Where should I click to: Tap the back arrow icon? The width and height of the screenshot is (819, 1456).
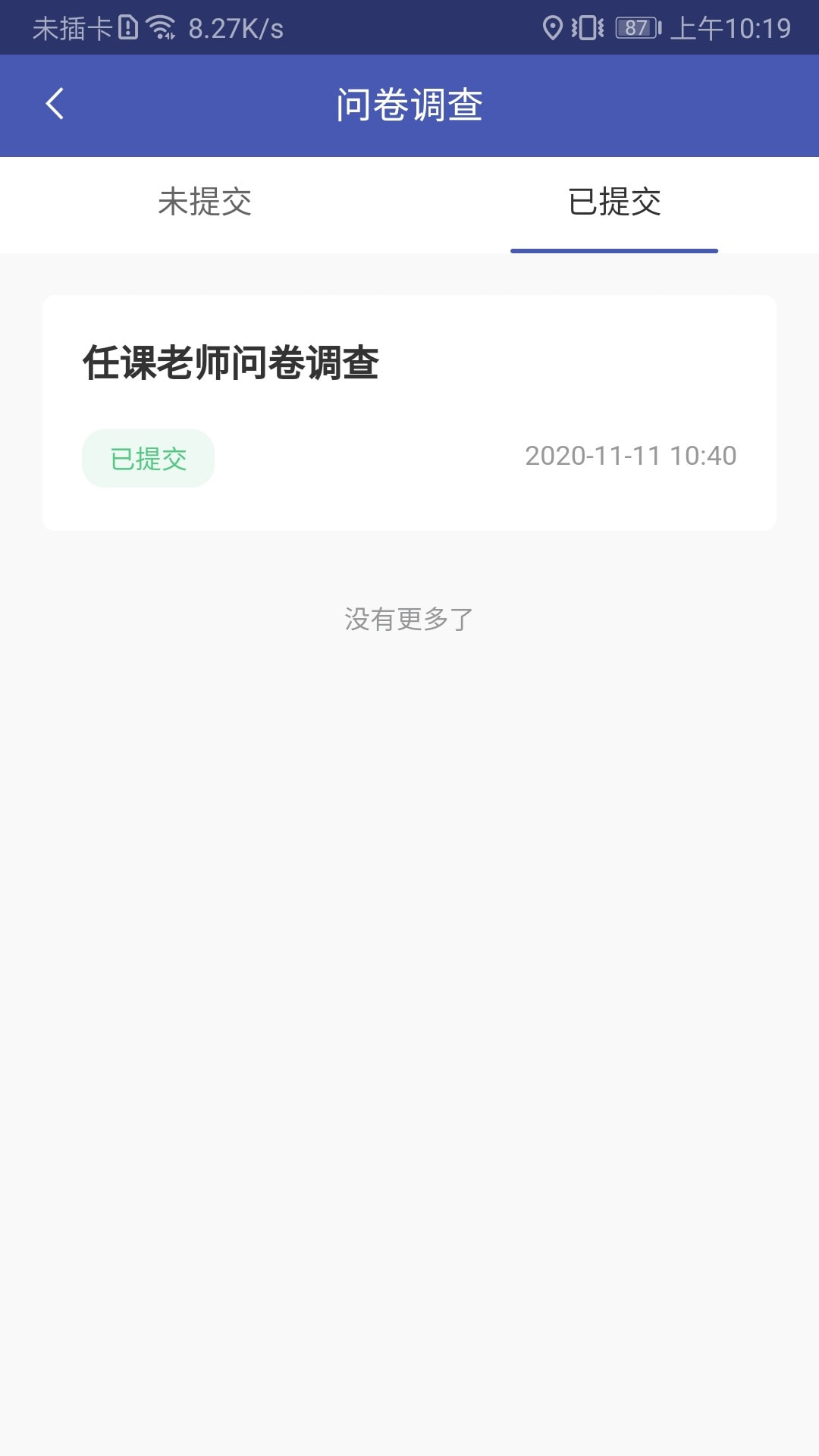(x=55, y=103)
